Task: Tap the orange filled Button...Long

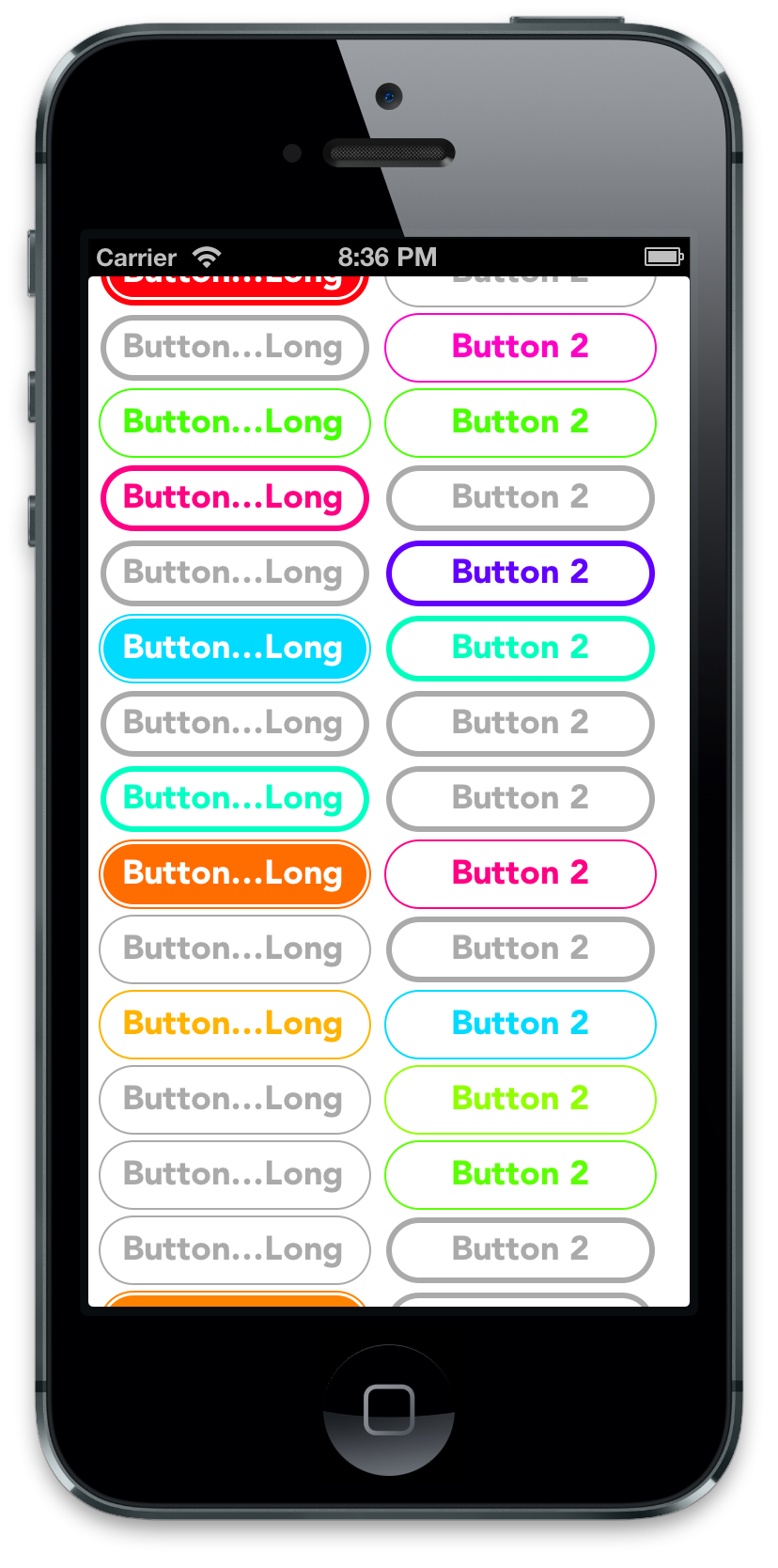Action: tap(234, 873)
